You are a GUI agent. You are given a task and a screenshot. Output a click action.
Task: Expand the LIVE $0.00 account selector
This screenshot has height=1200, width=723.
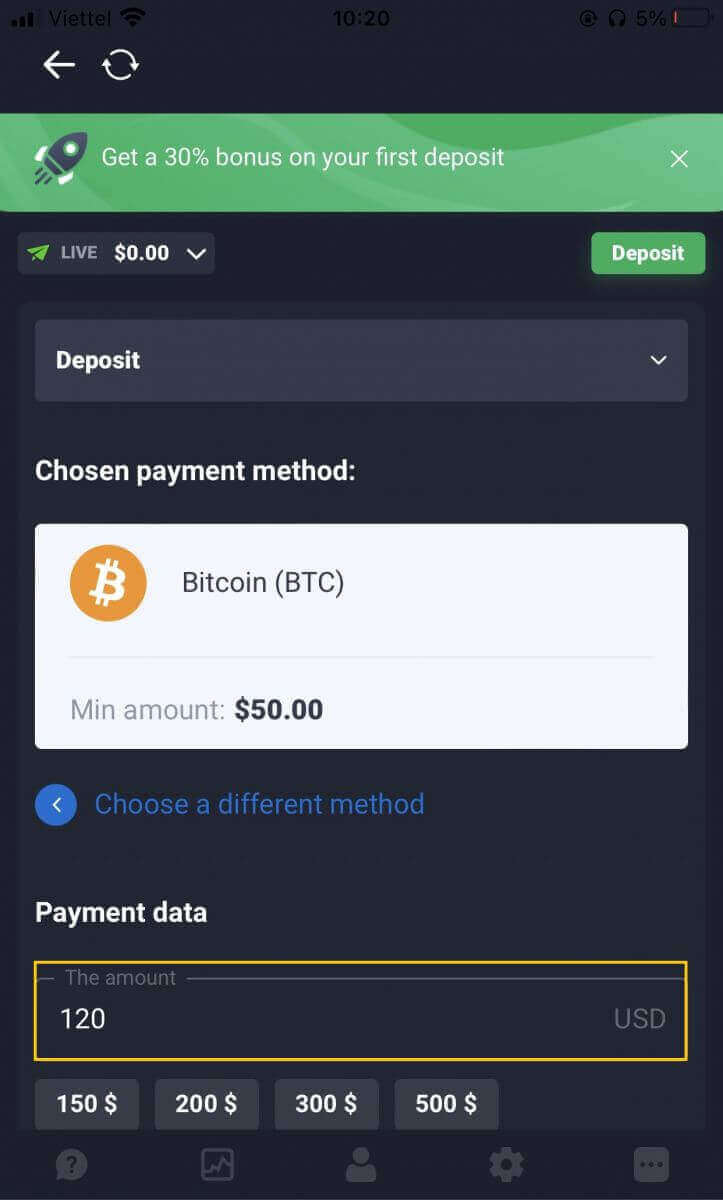[x=116, y=253]
